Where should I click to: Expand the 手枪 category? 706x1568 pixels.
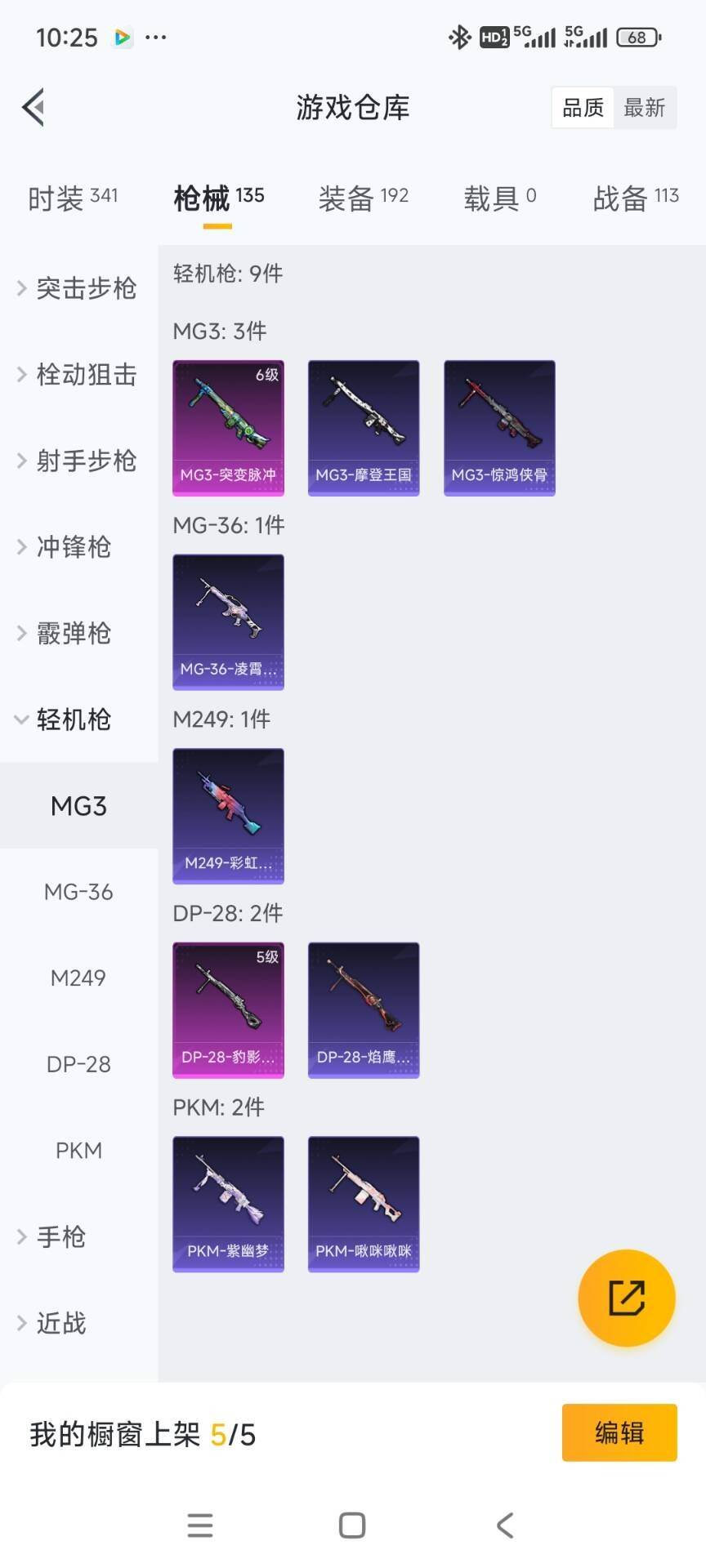tap(60, 1237)
